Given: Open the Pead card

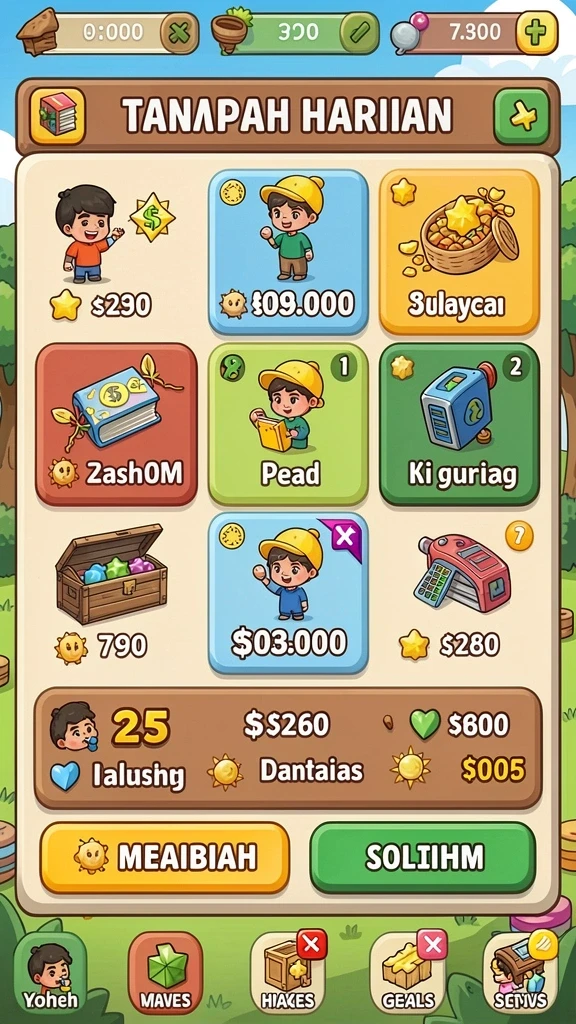Looking at the screenshot, I should pyautogui.click(x=288, y=424).
